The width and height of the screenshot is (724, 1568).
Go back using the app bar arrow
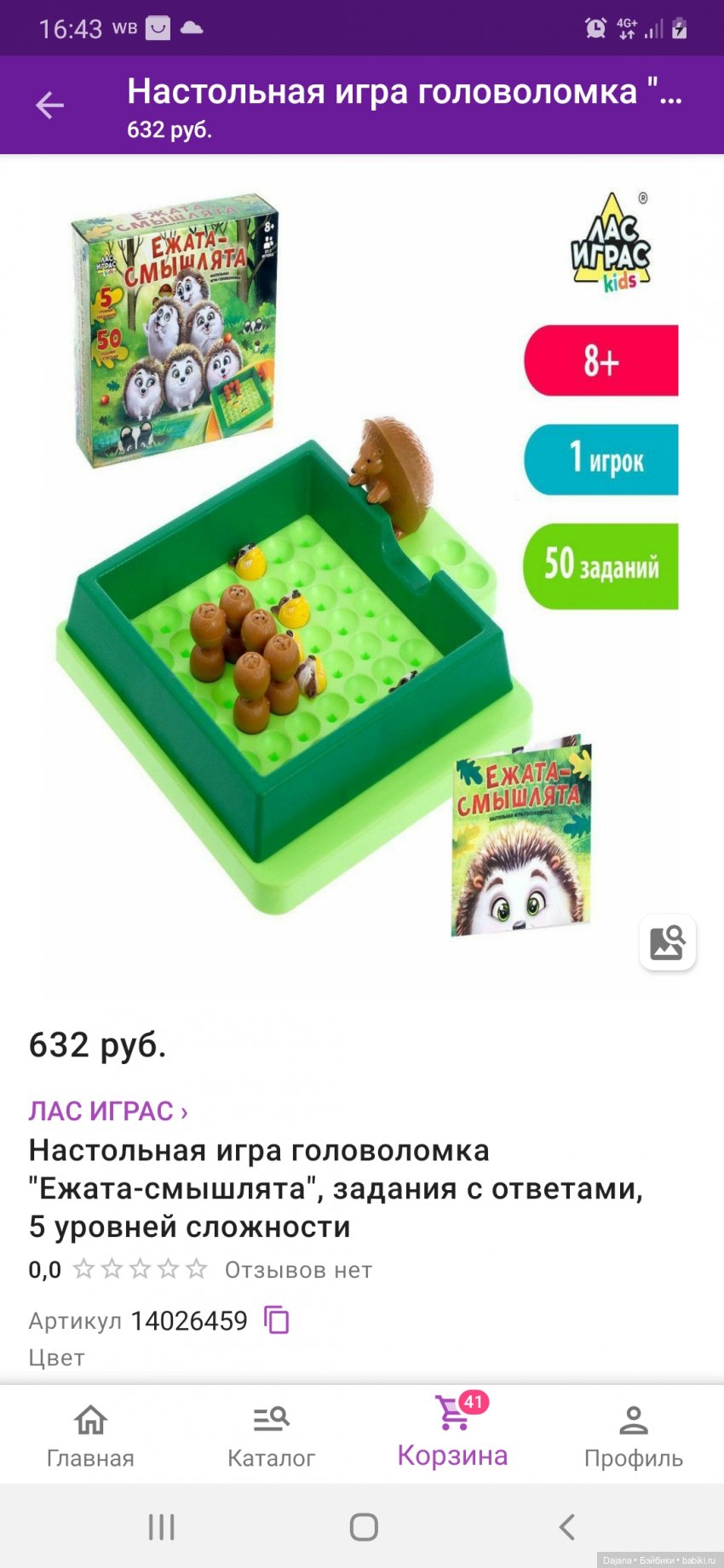pyautogui.click(x=49, y=105)
